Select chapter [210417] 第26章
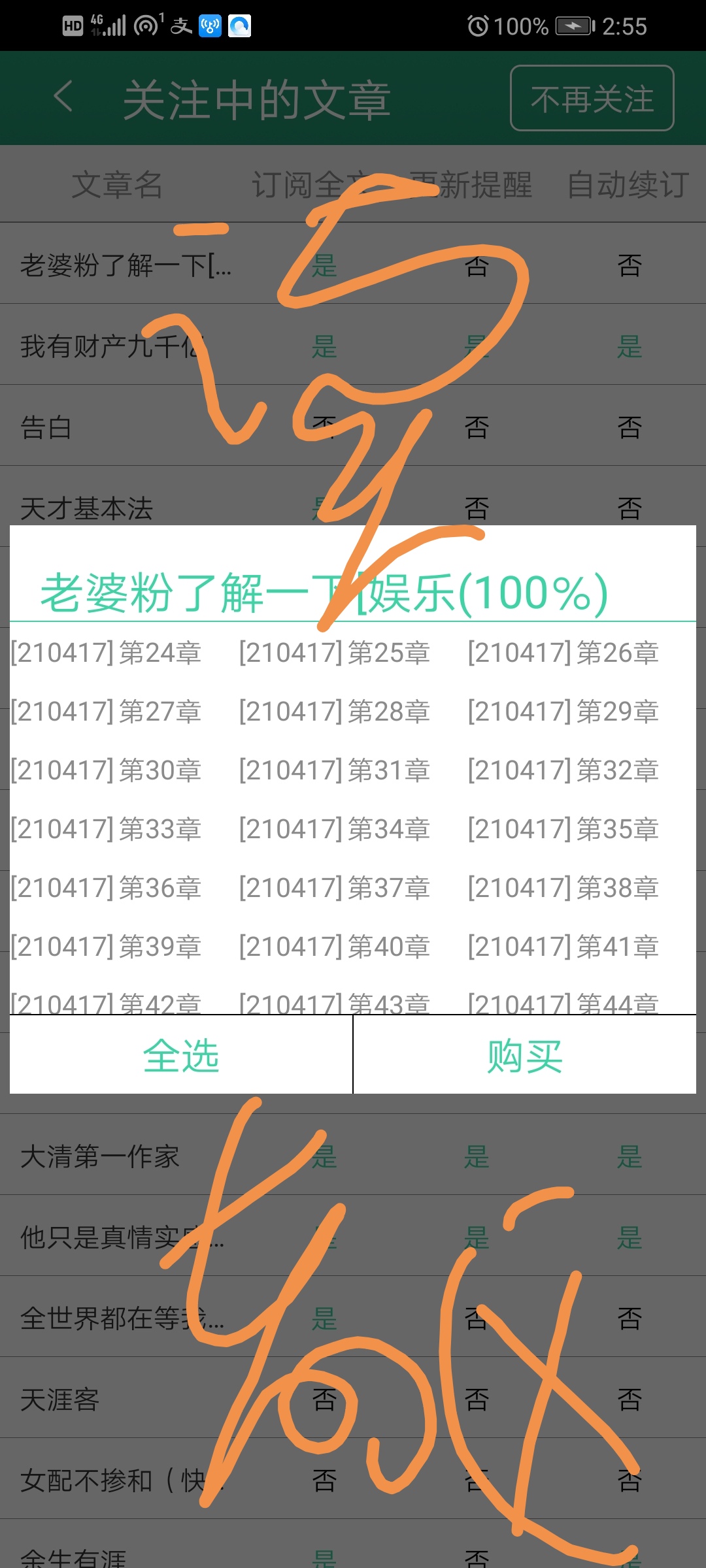Screen dimensions: 706x1568 (x=563, y=653)
